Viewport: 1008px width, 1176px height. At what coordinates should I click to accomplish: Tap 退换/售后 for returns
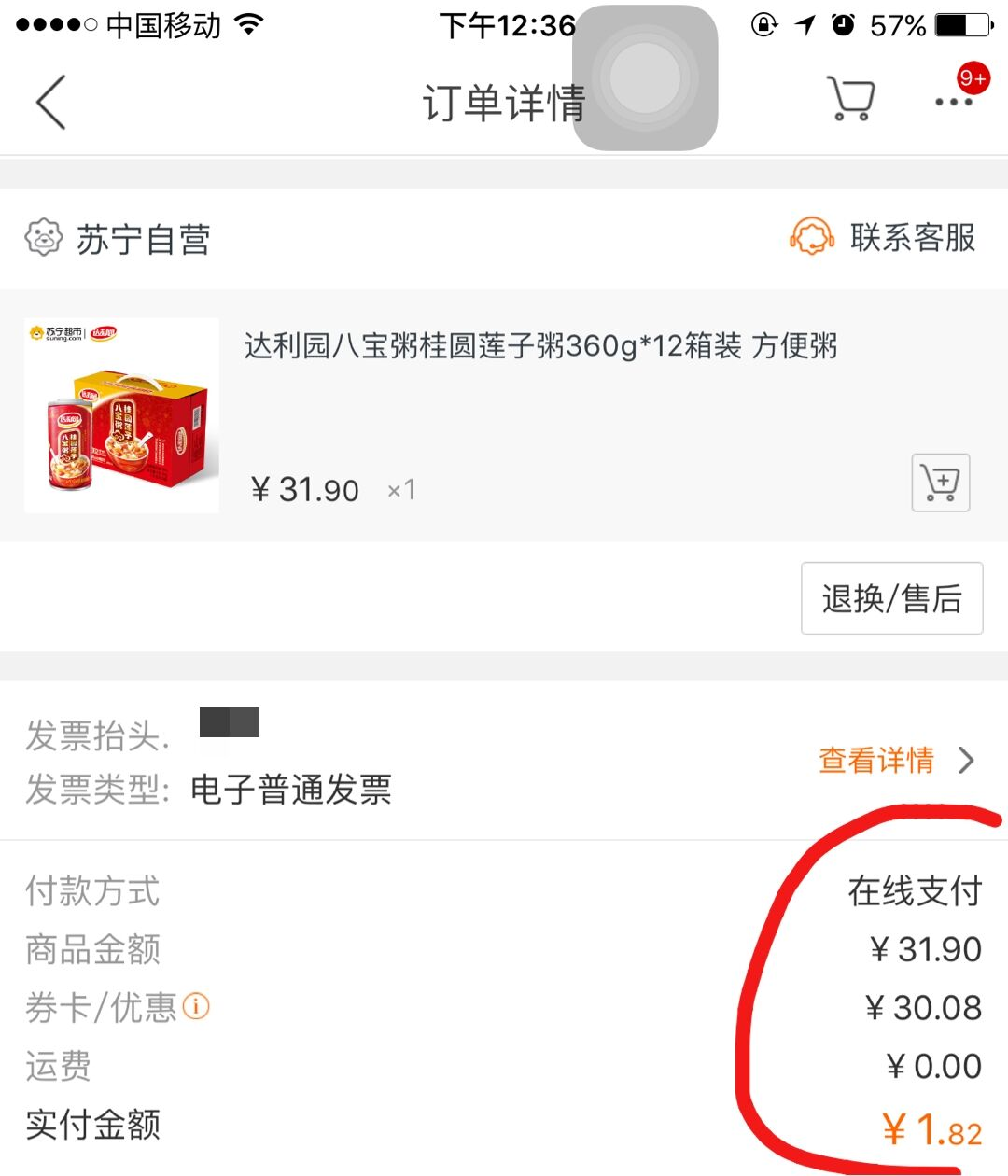(x=891, y=598)
